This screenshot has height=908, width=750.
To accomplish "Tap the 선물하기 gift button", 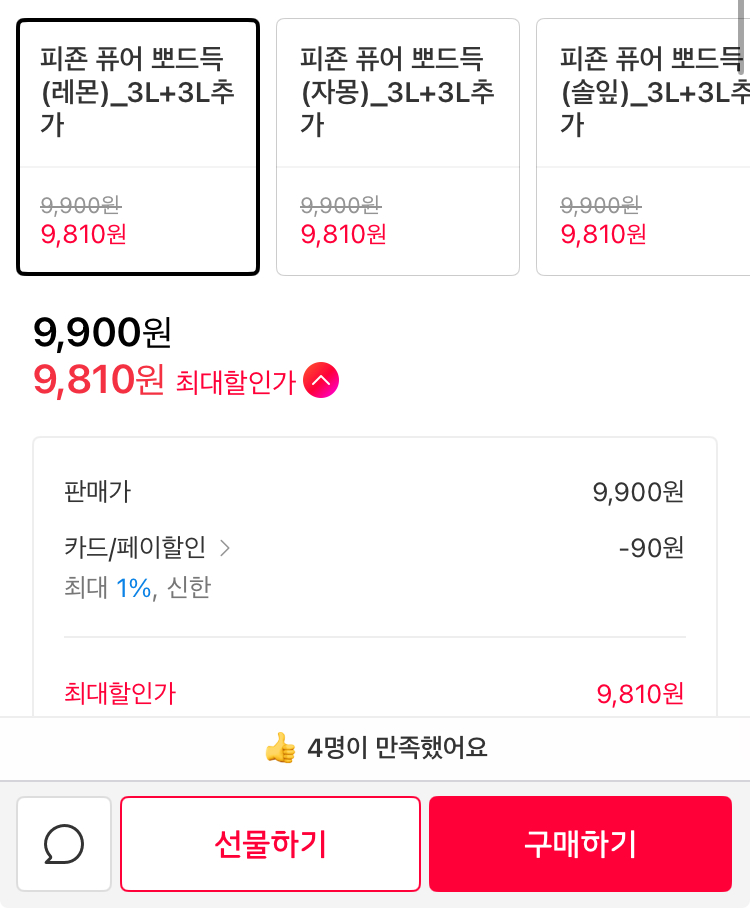I will (270, 844).
